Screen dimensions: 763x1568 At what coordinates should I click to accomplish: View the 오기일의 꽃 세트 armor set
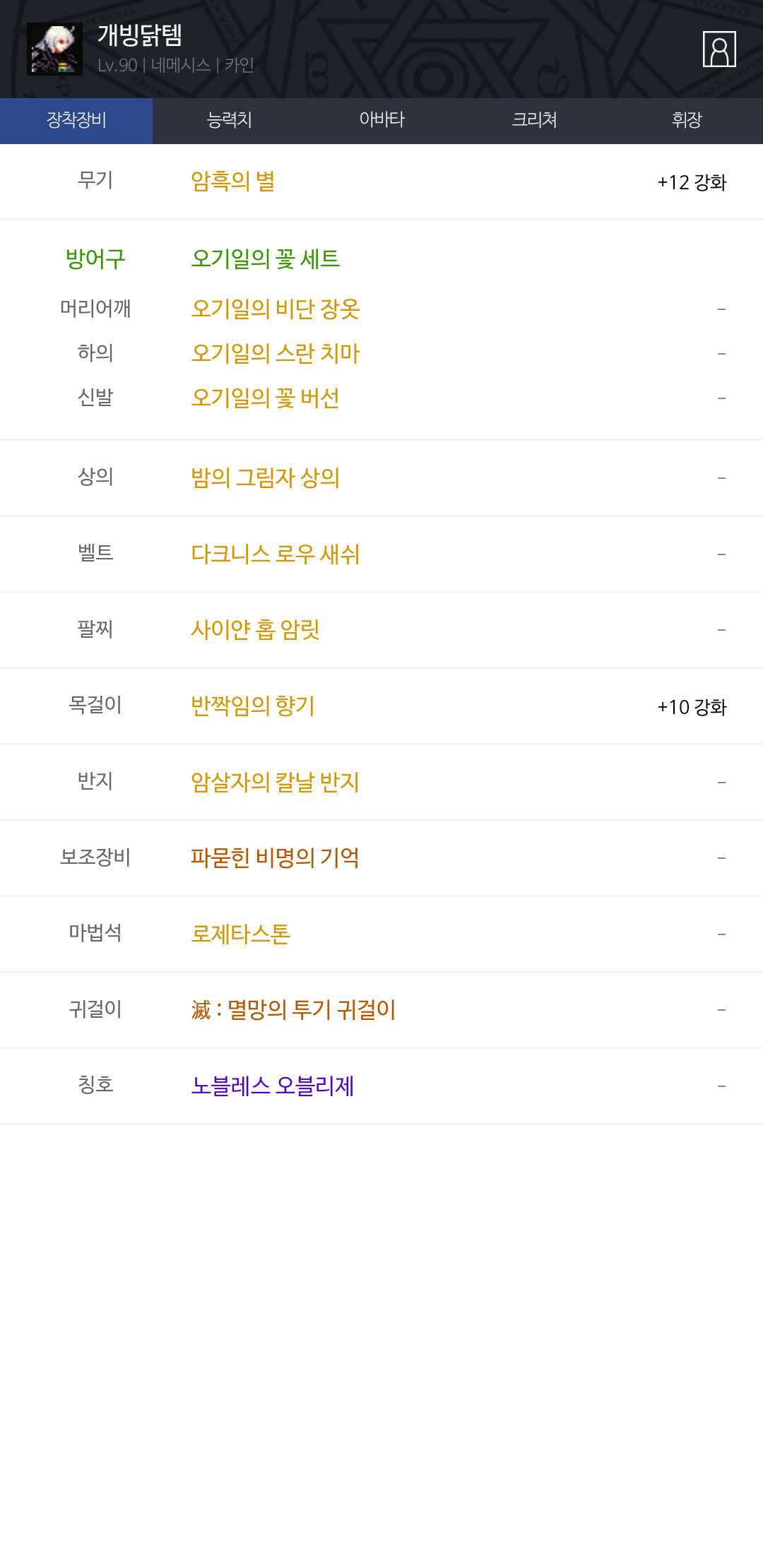point(265,259)
